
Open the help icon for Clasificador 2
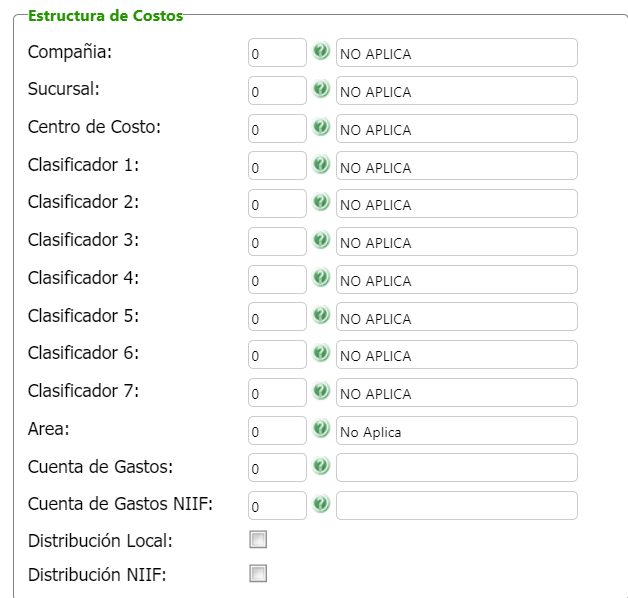(321, 202)
